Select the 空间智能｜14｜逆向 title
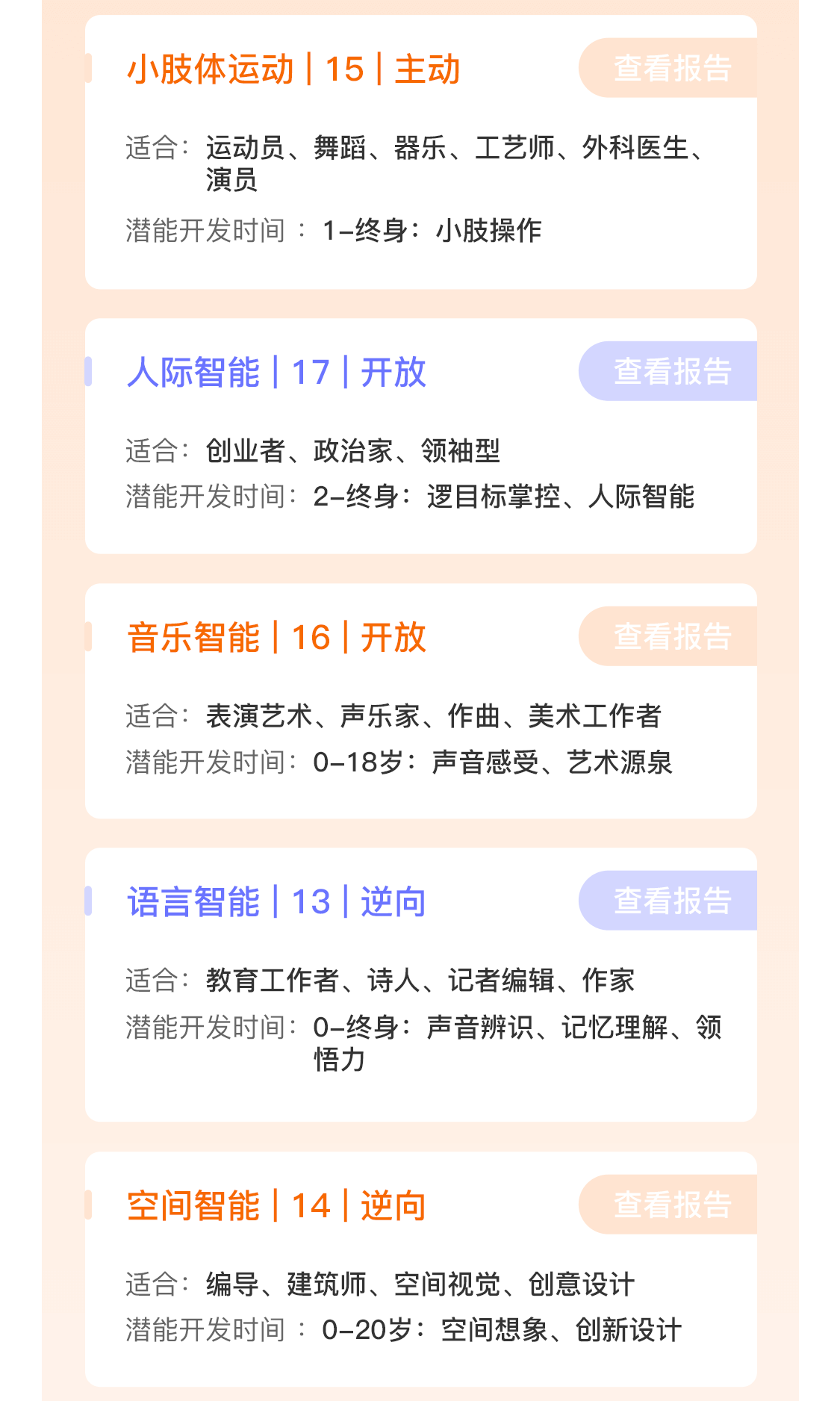The width and height of the screenshot is (840, 1401). (277, 1205)
